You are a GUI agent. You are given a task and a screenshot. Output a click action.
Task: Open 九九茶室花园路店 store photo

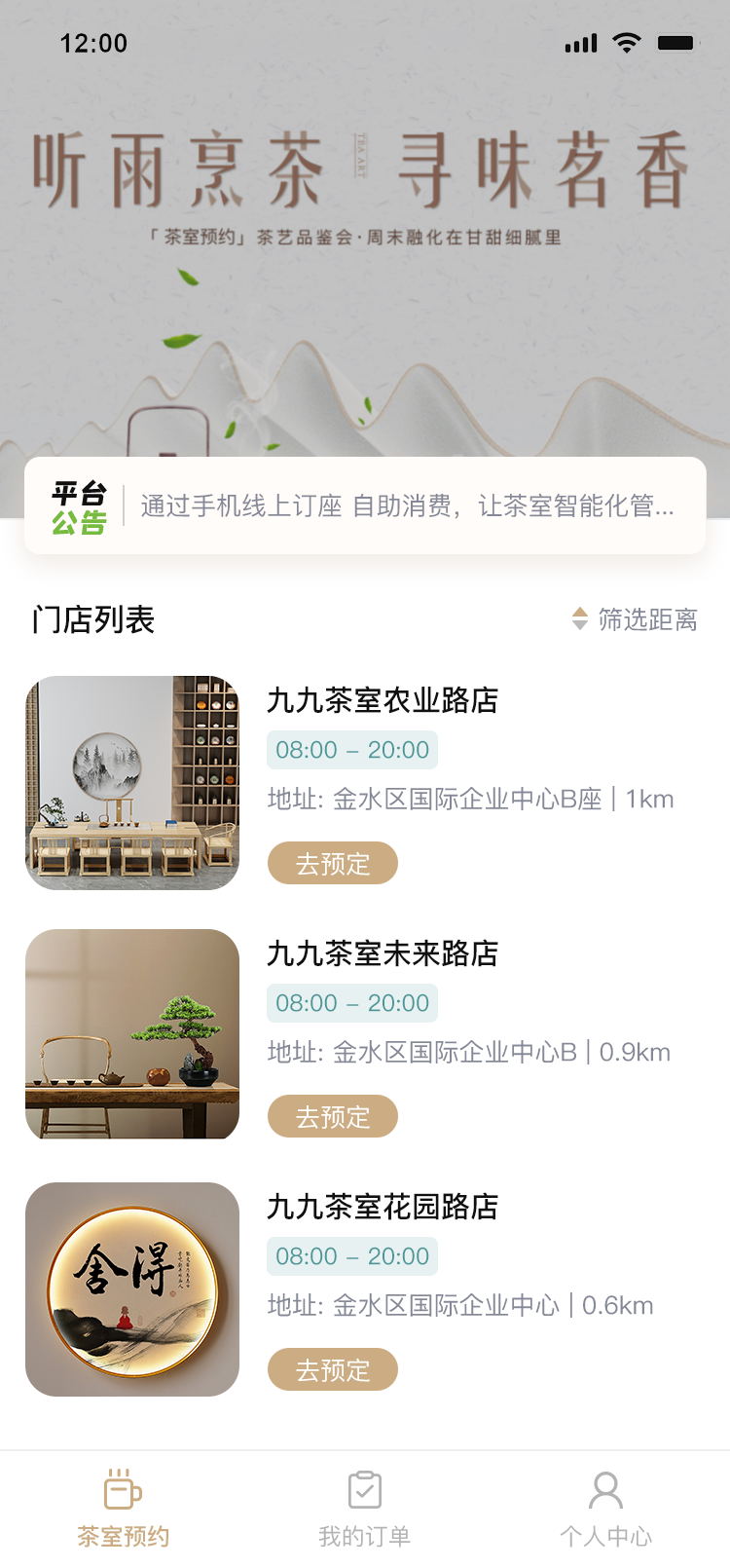click(x=132, y=1289)
